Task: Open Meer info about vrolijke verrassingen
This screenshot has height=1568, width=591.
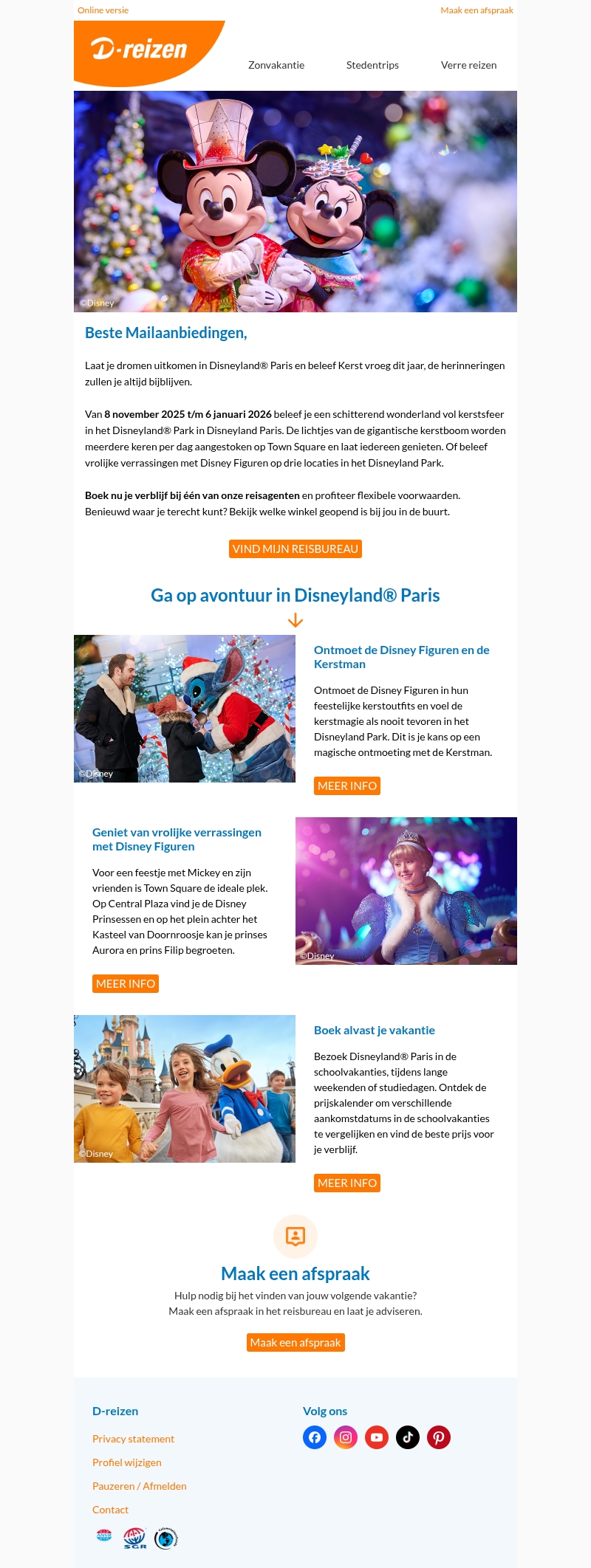Action: point(126,984)
